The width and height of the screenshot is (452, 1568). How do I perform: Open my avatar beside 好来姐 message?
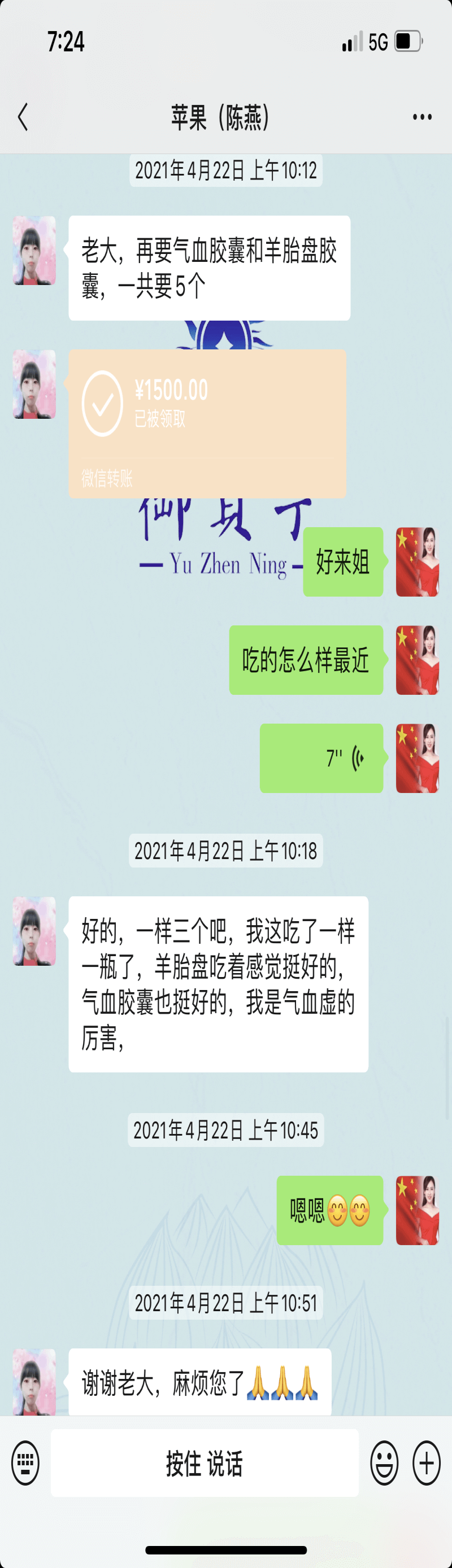418,561
